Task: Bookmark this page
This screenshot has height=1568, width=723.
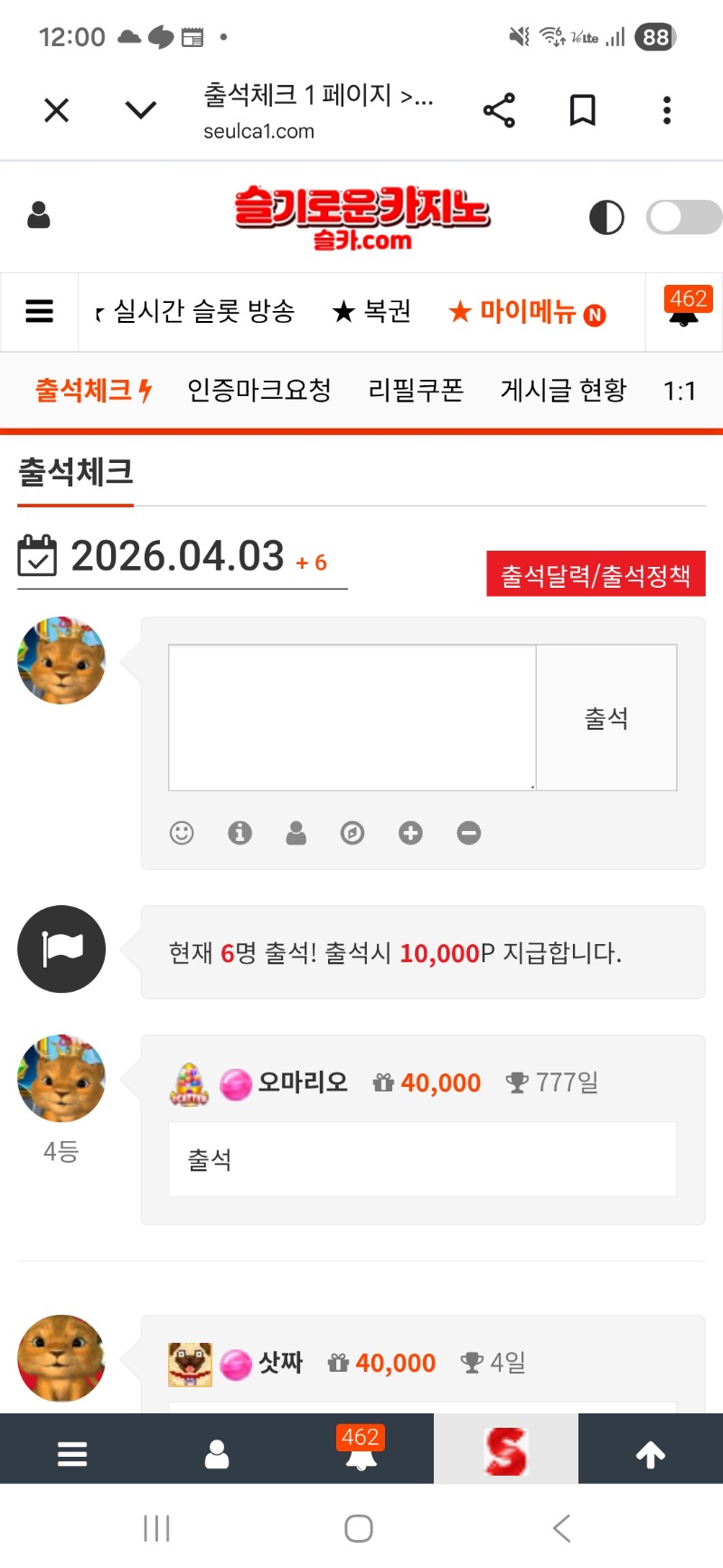Action: point(583,110)
